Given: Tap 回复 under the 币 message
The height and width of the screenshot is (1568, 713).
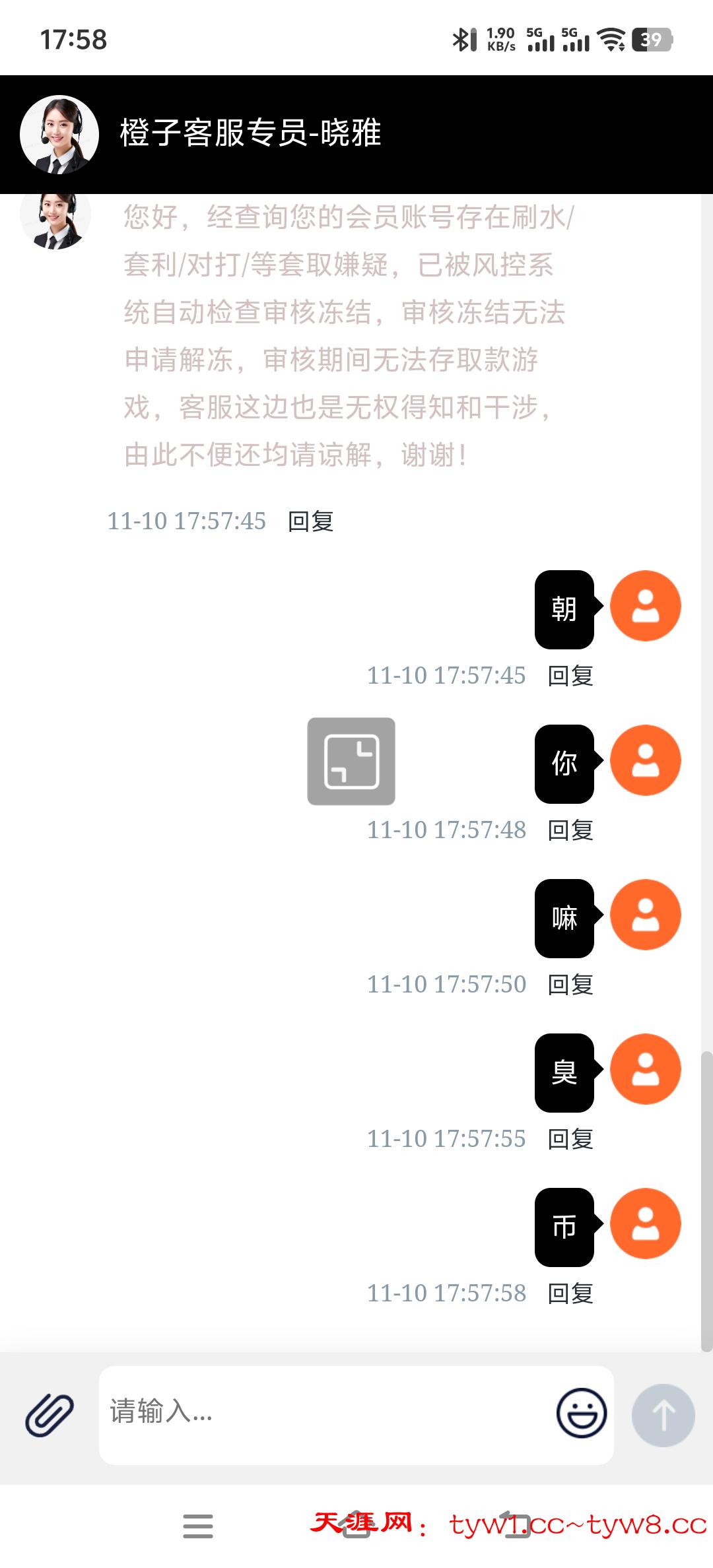Looking at the screenshot, I should point(570,1293).
